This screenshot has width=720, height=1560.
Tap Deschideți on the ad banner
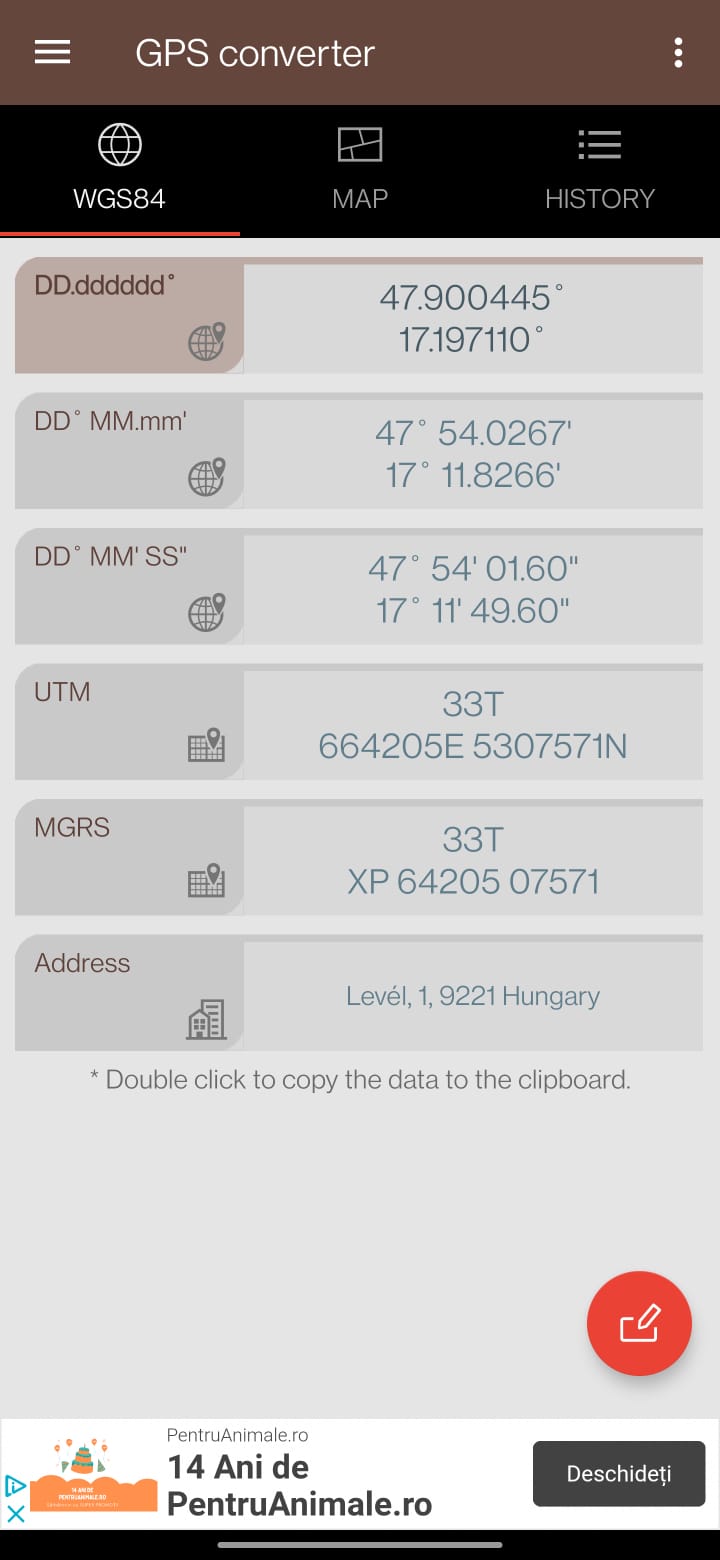(618, 1473)
